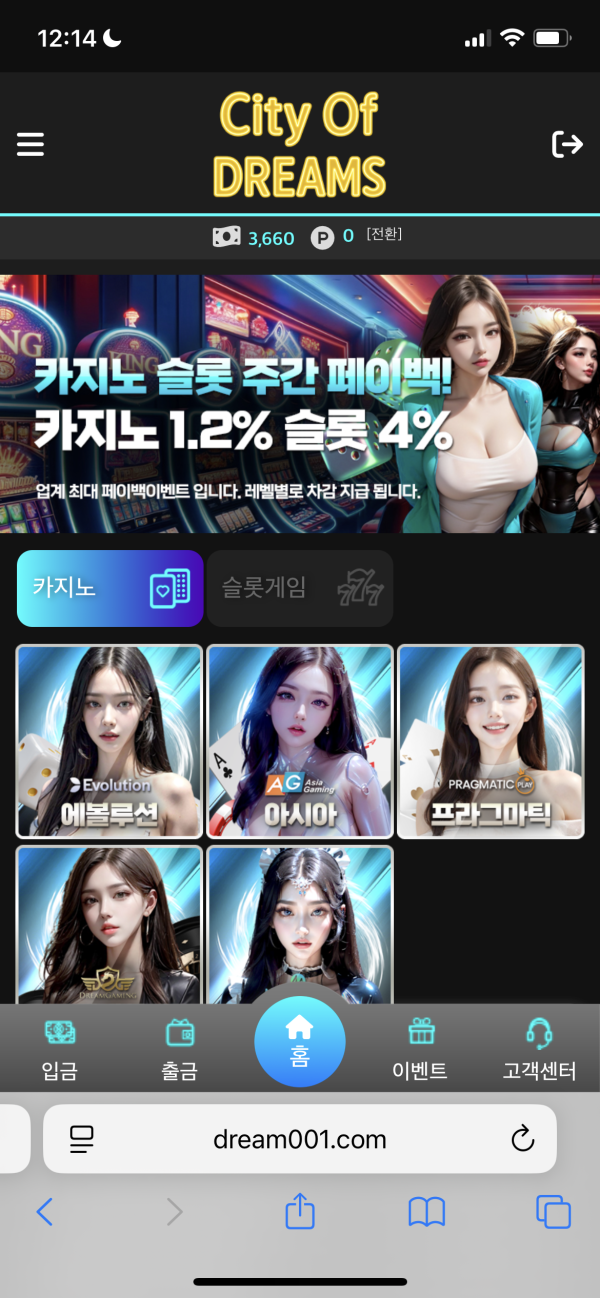The width and height of the screenshot is (600, 1298).
Task: Open the 에볼루션 game tile
Action: coord(110,741)
